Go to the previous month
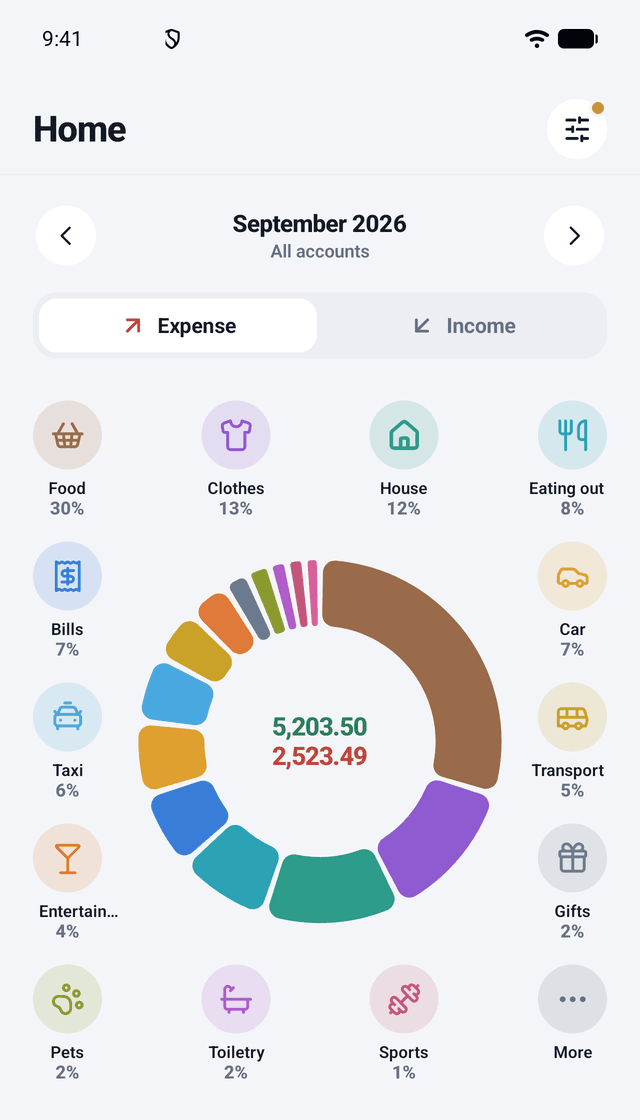This screenshot has width=640, height=1120. click(66, 236)
